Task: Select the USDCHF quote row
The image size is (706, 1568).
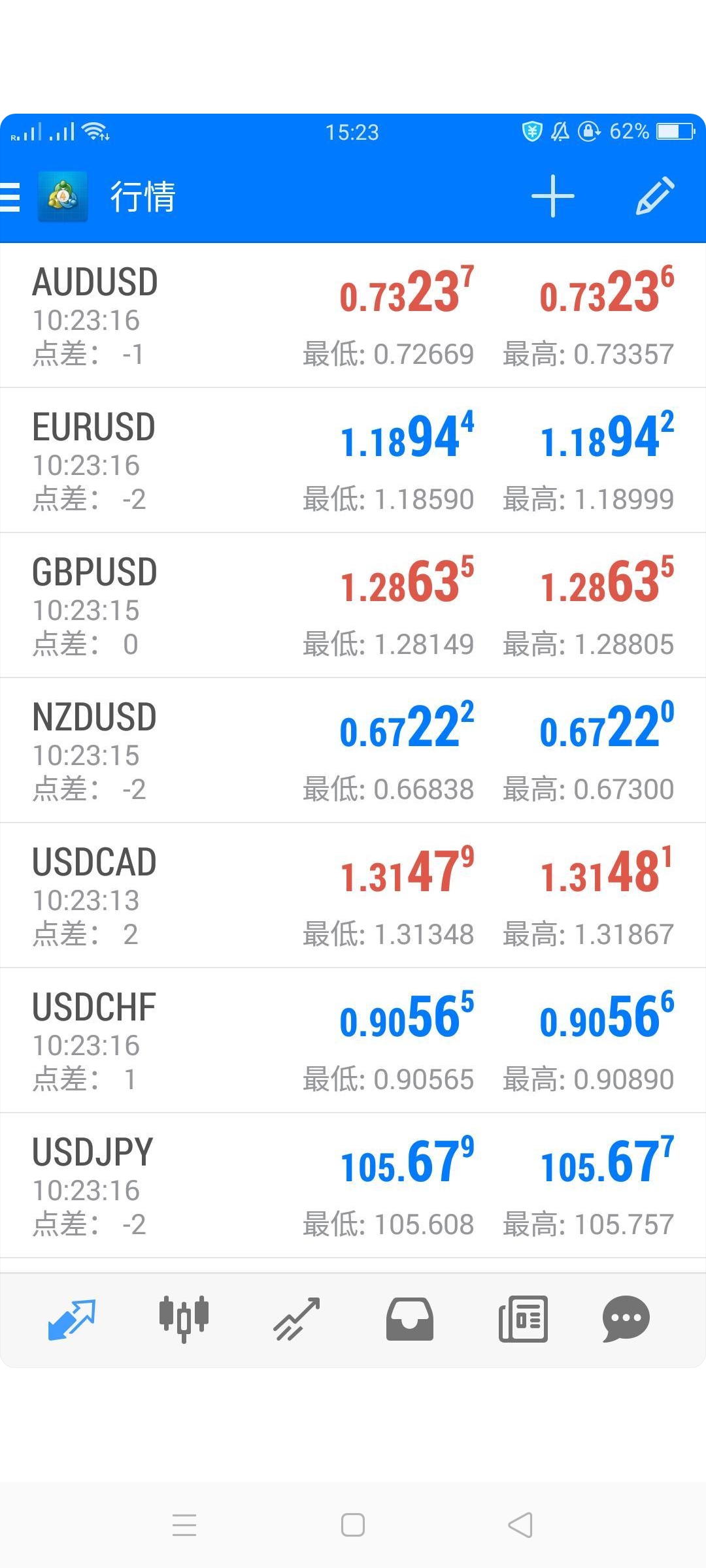Action: 353,1041
